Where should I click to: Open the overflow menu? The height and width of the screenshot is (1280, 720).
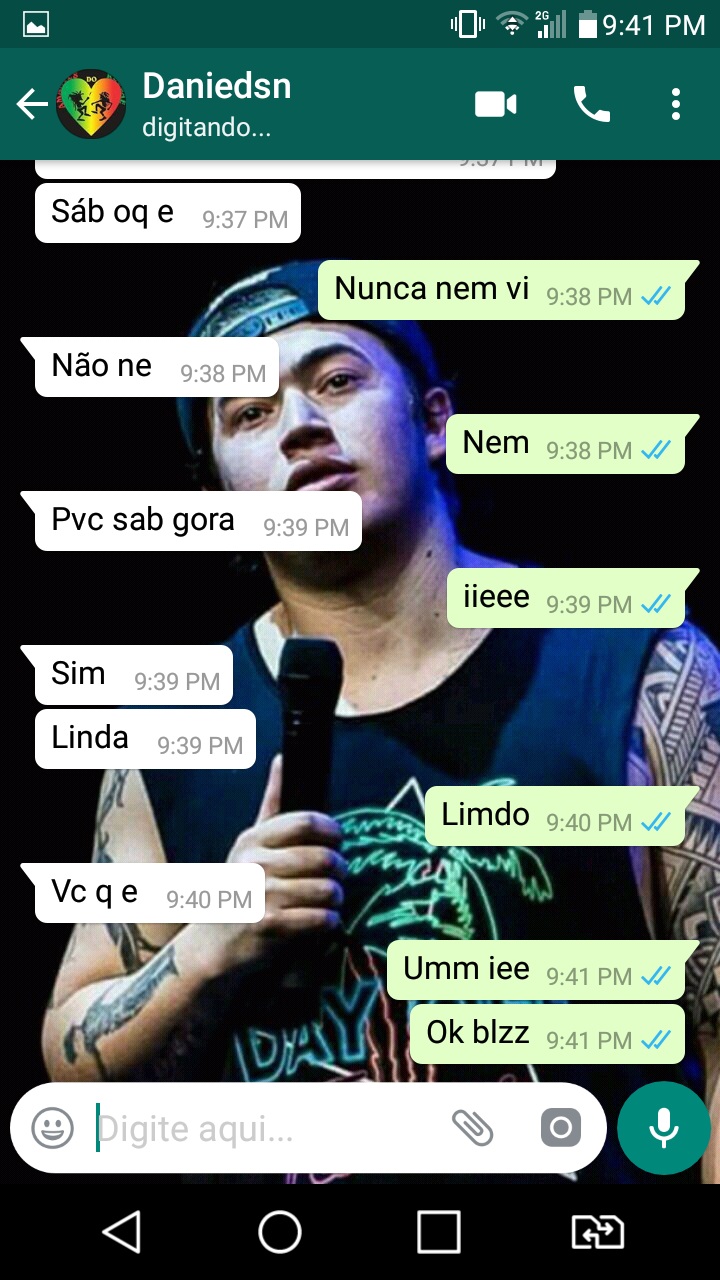(676, 104)
